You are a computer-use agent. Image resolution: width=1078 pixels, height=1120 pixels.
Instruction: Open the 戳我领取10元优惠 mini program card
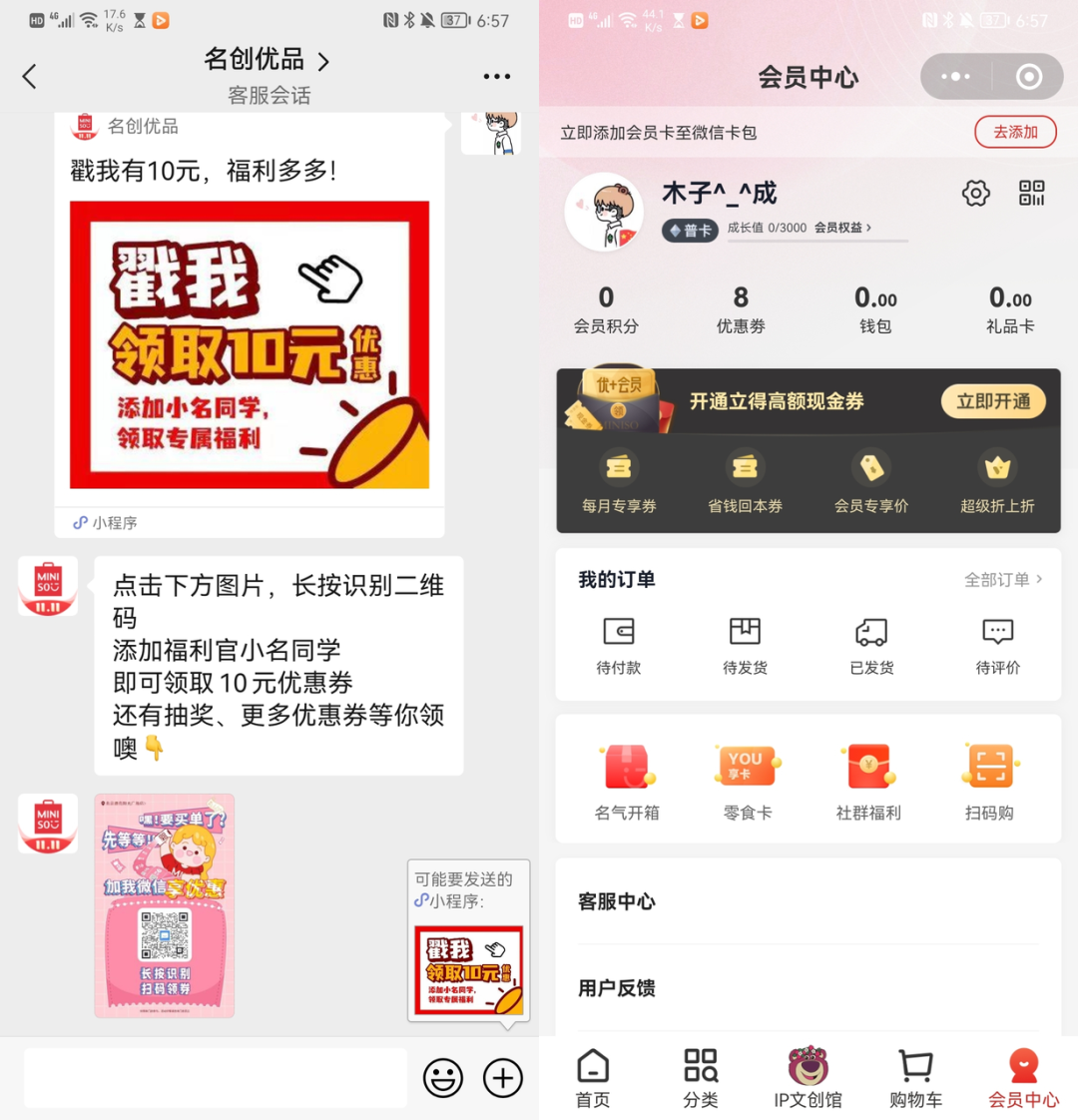point(250,344)
